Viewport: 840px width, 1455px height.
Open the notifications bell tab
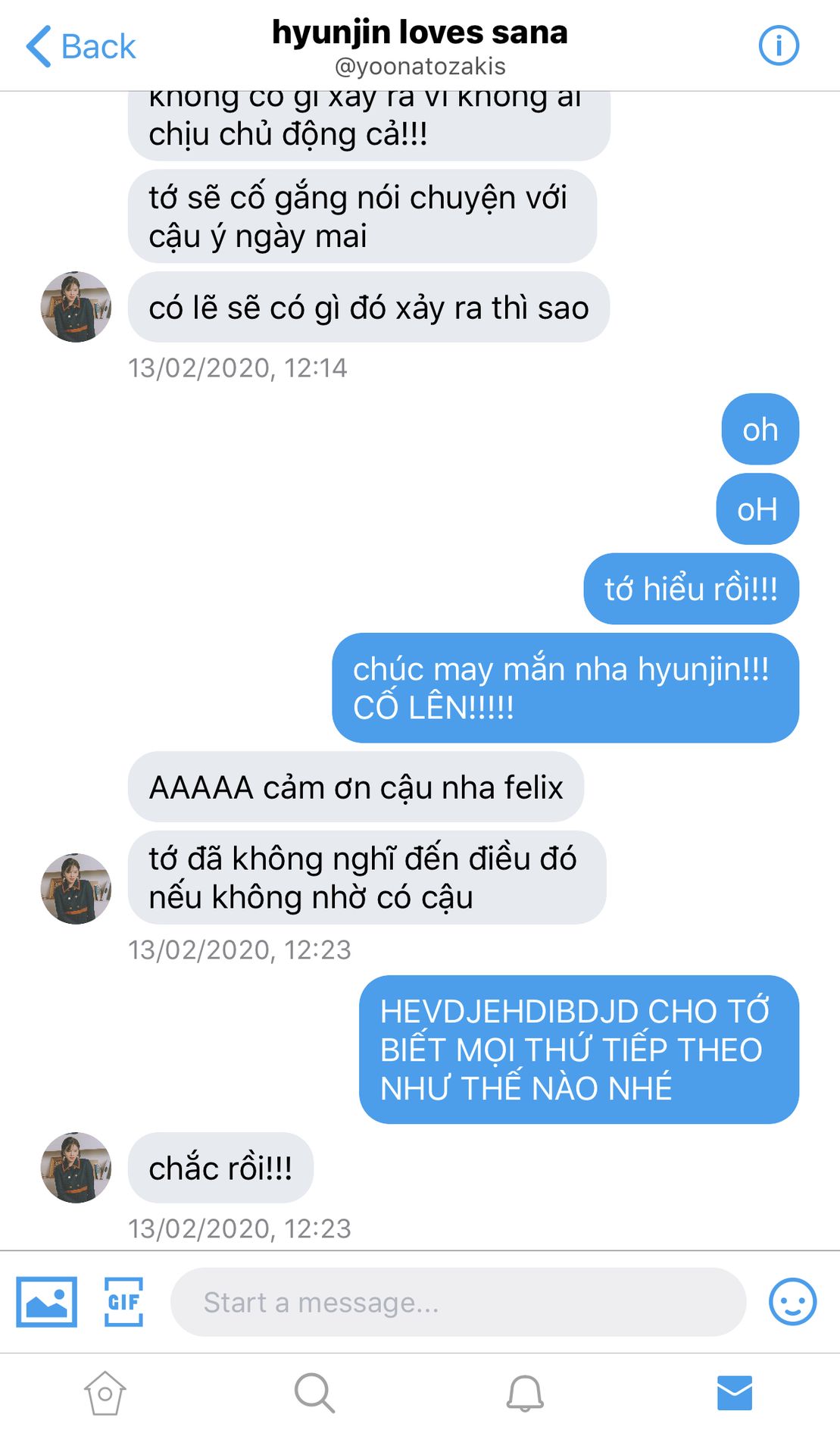pyautogui.click(x=525, y=1393)
